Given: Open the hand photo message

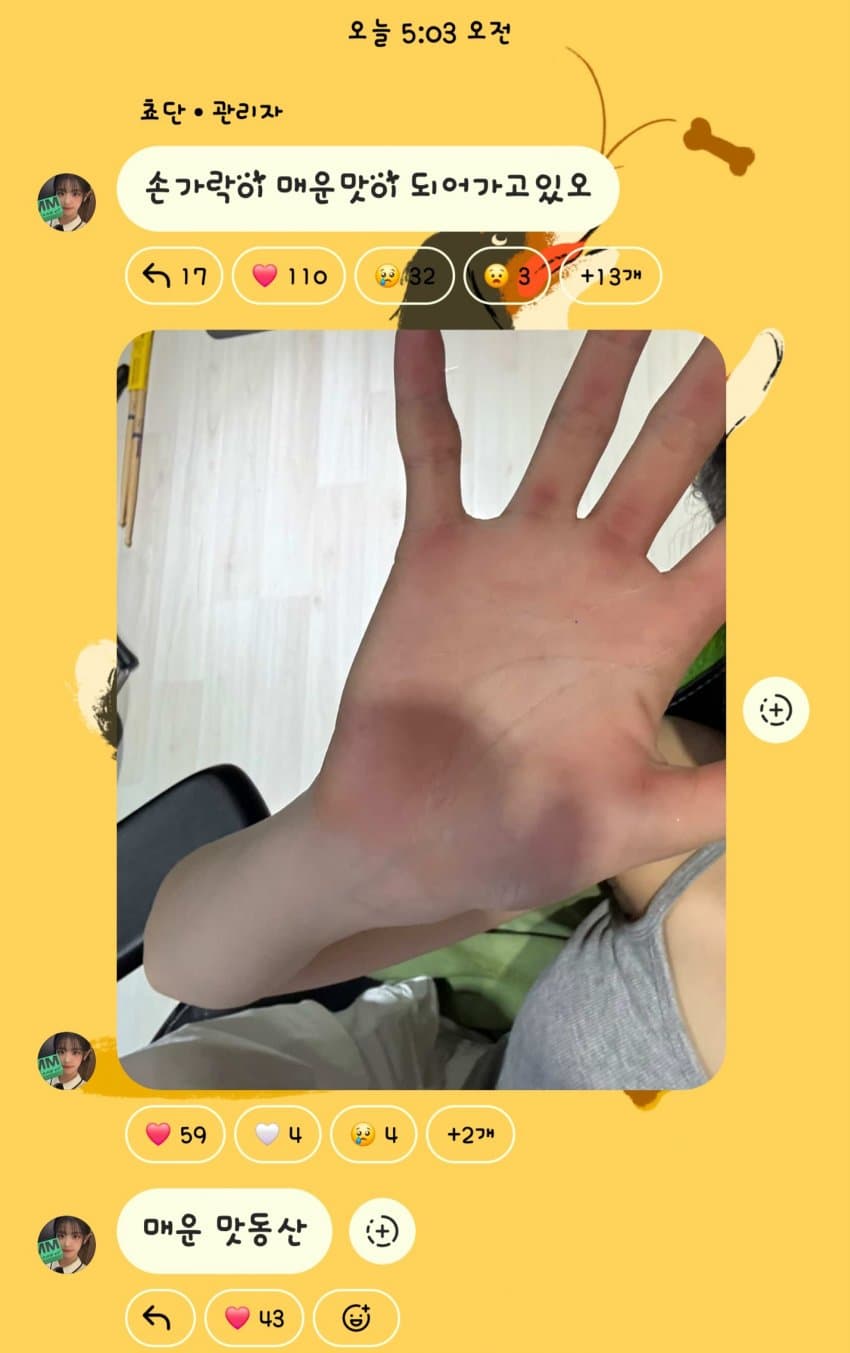Looking at the screenshot, I should (x=421, y=709).
